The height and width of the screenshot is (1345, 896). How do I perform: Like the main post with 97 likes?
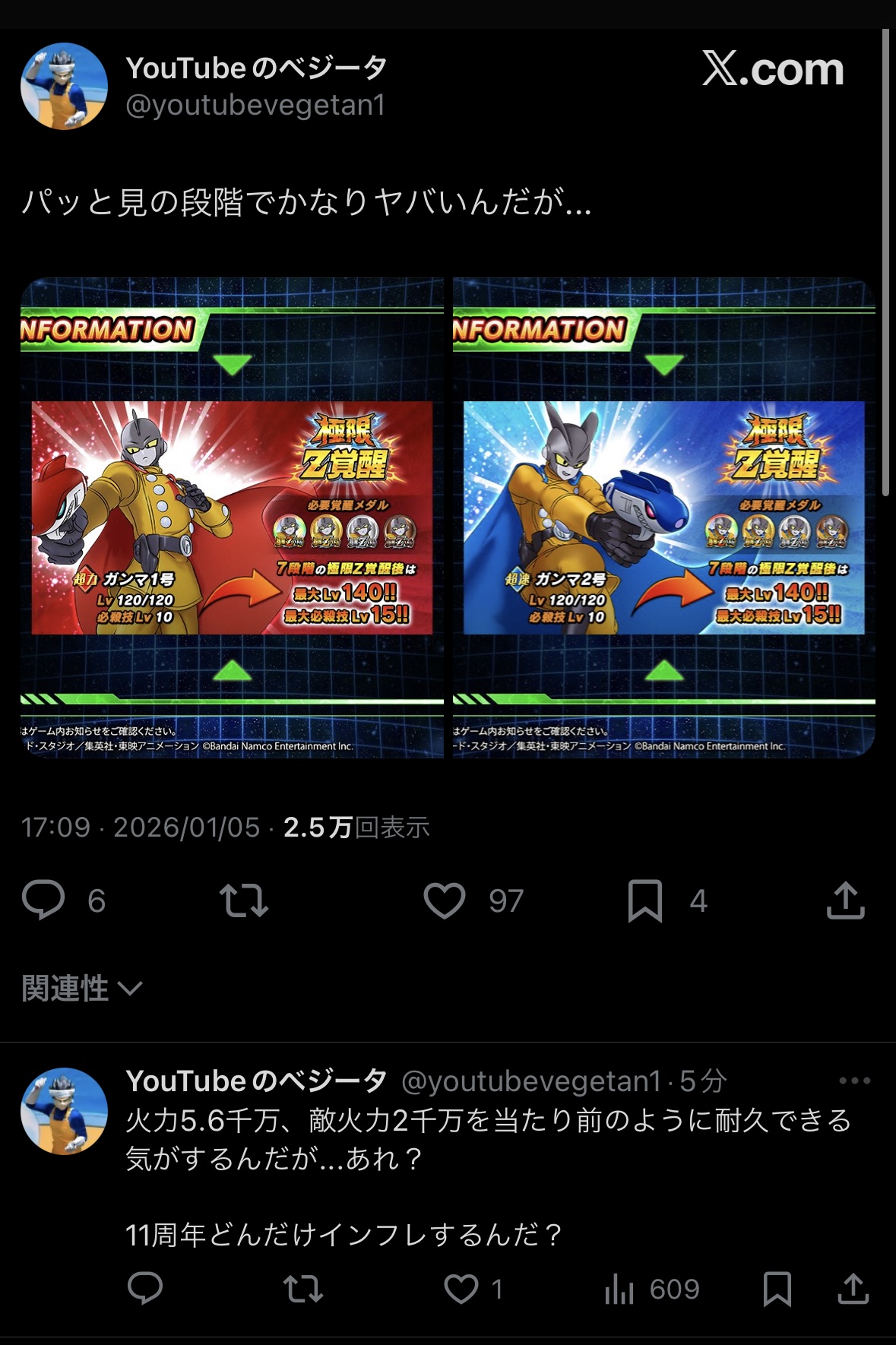[x=445, y=900]
